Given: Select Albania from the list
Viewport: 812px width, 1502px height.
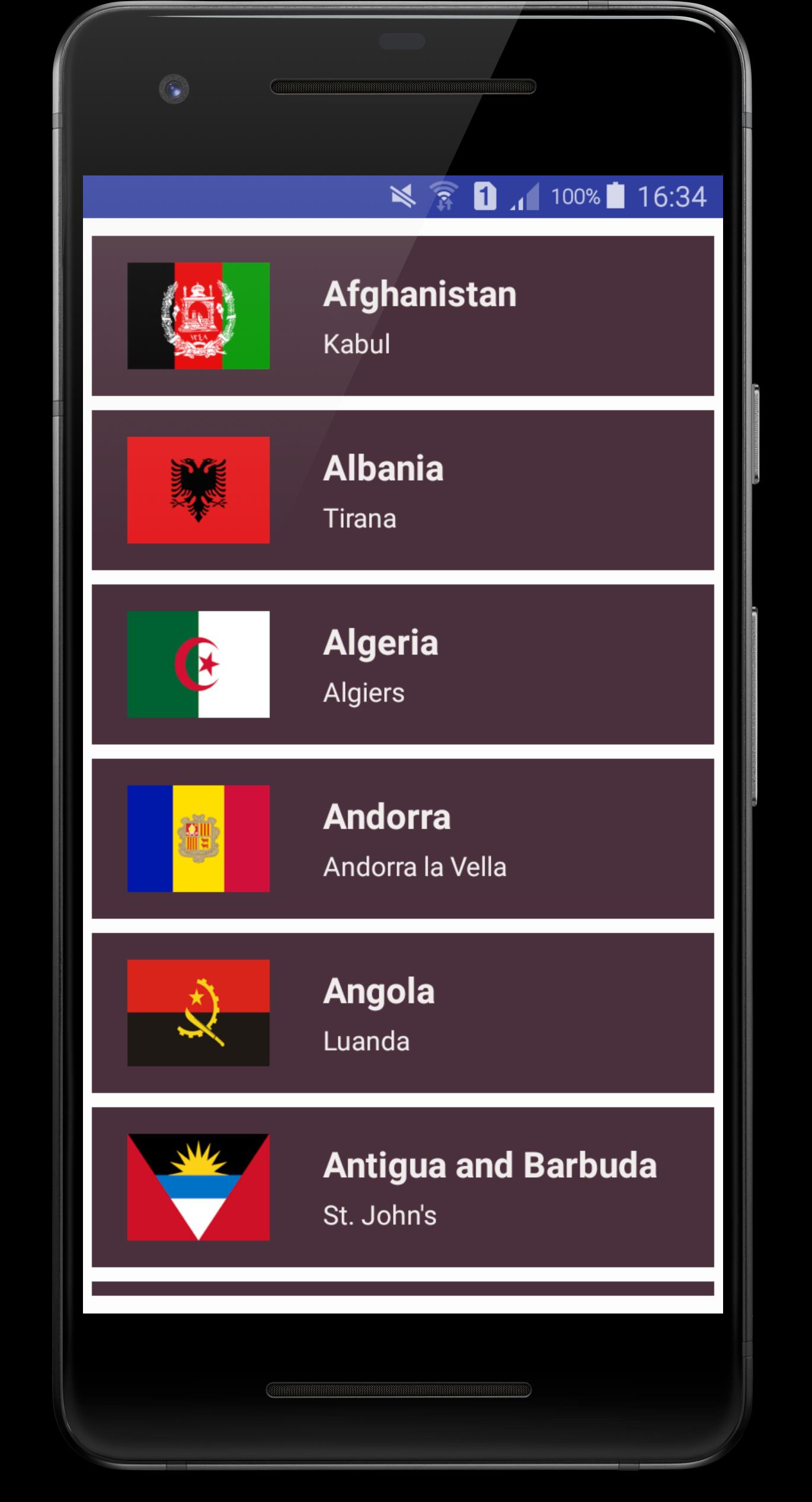Looking at the screenshot, I should click(402, 490).
